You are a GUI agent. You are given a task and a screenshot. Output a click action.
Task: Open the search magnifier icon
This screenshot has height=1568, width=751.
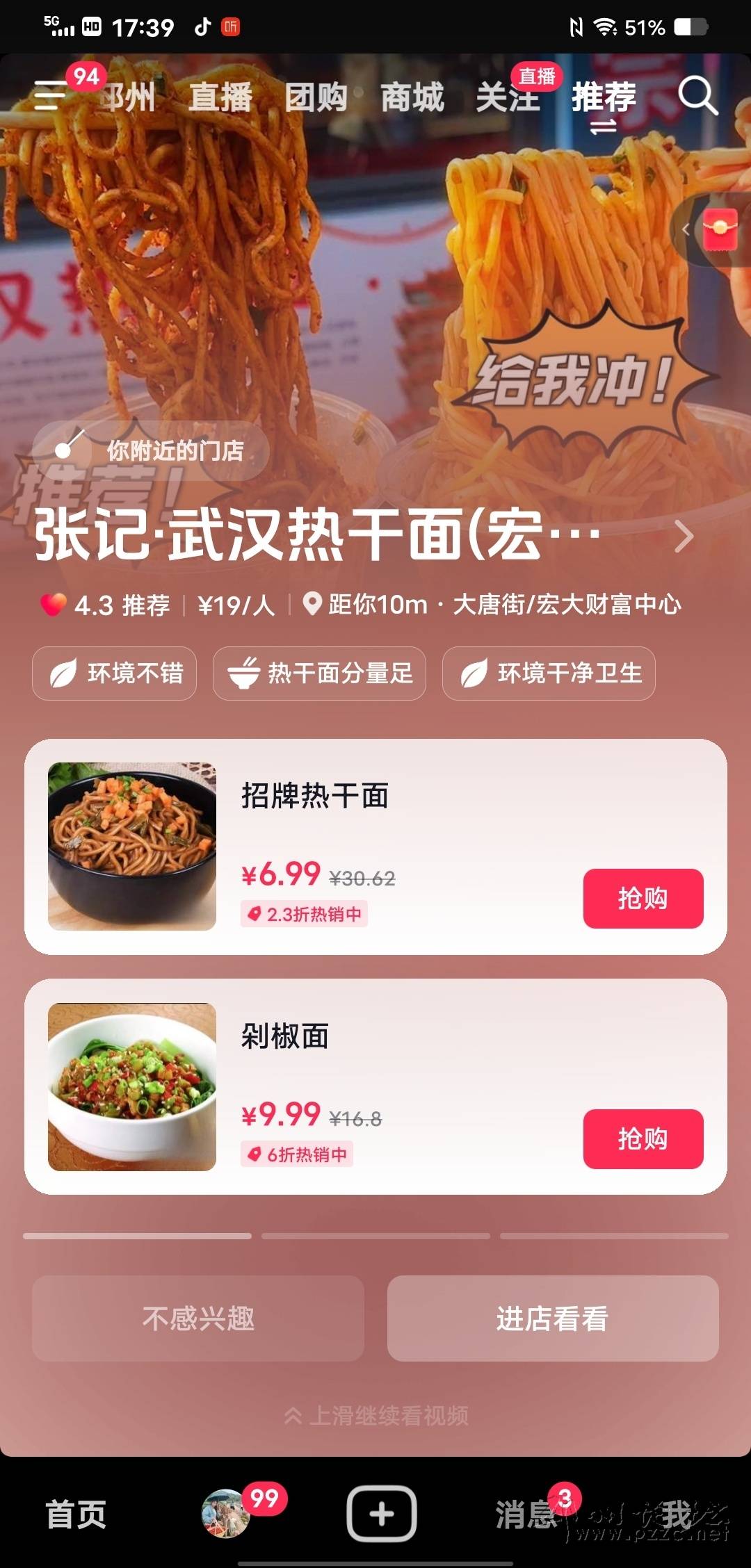[697, 95]
